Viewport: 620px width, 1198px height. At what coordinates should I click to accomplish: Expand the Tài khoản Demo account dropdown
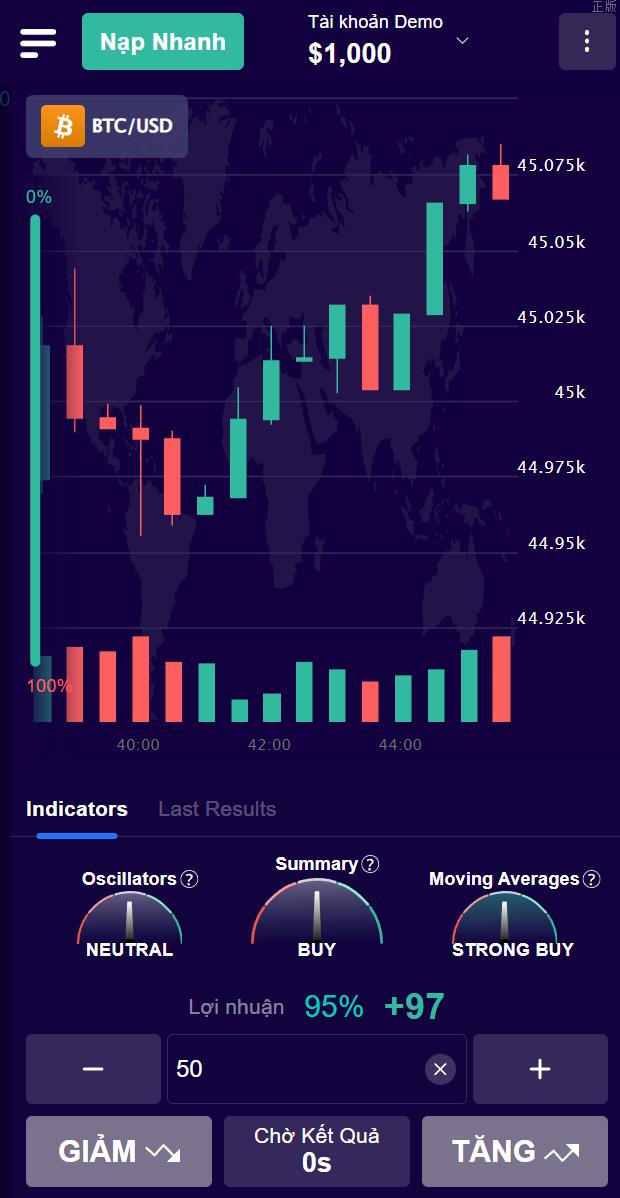click(x=462, y=41)
